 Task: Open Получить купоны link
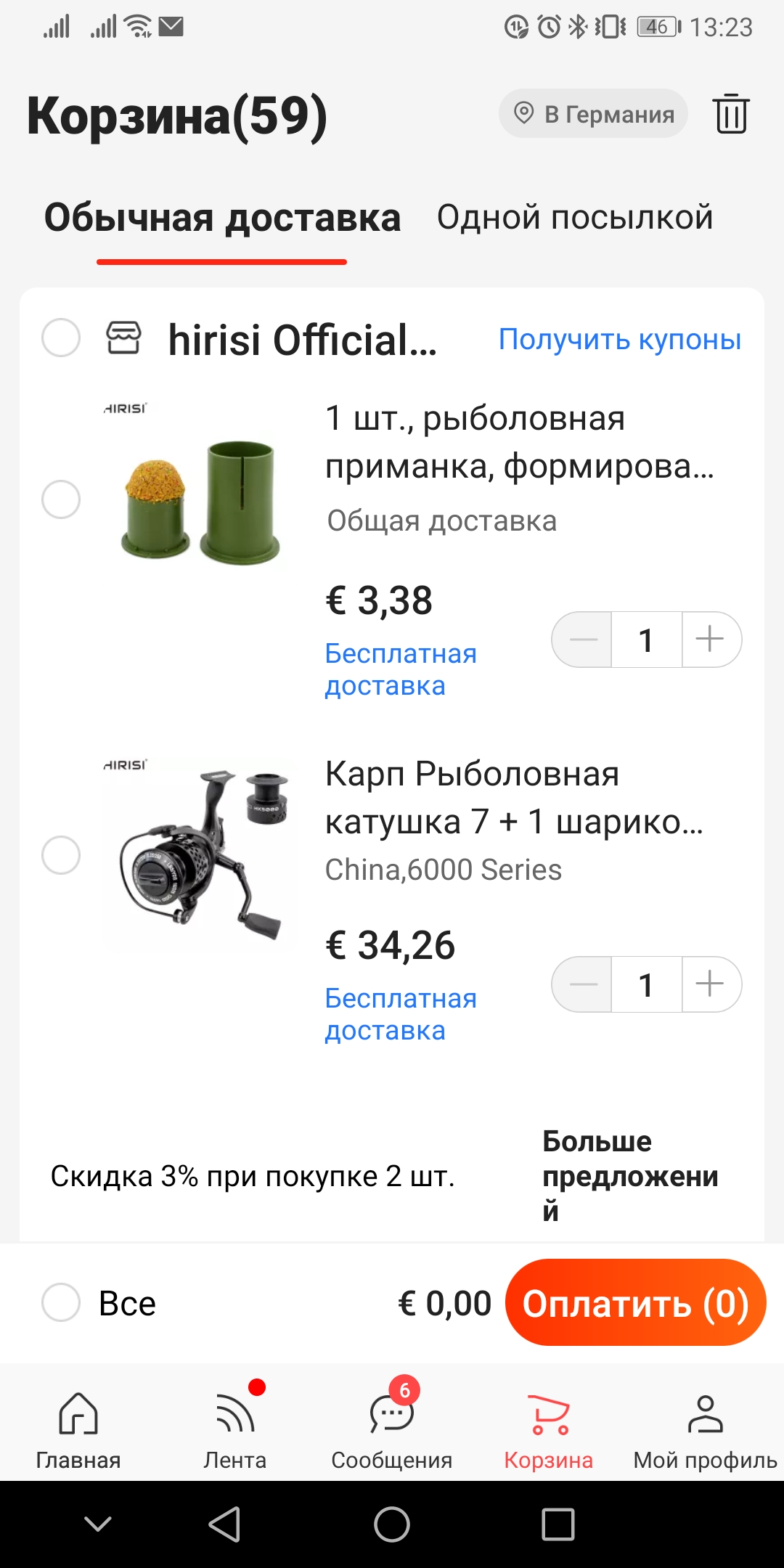619,339
